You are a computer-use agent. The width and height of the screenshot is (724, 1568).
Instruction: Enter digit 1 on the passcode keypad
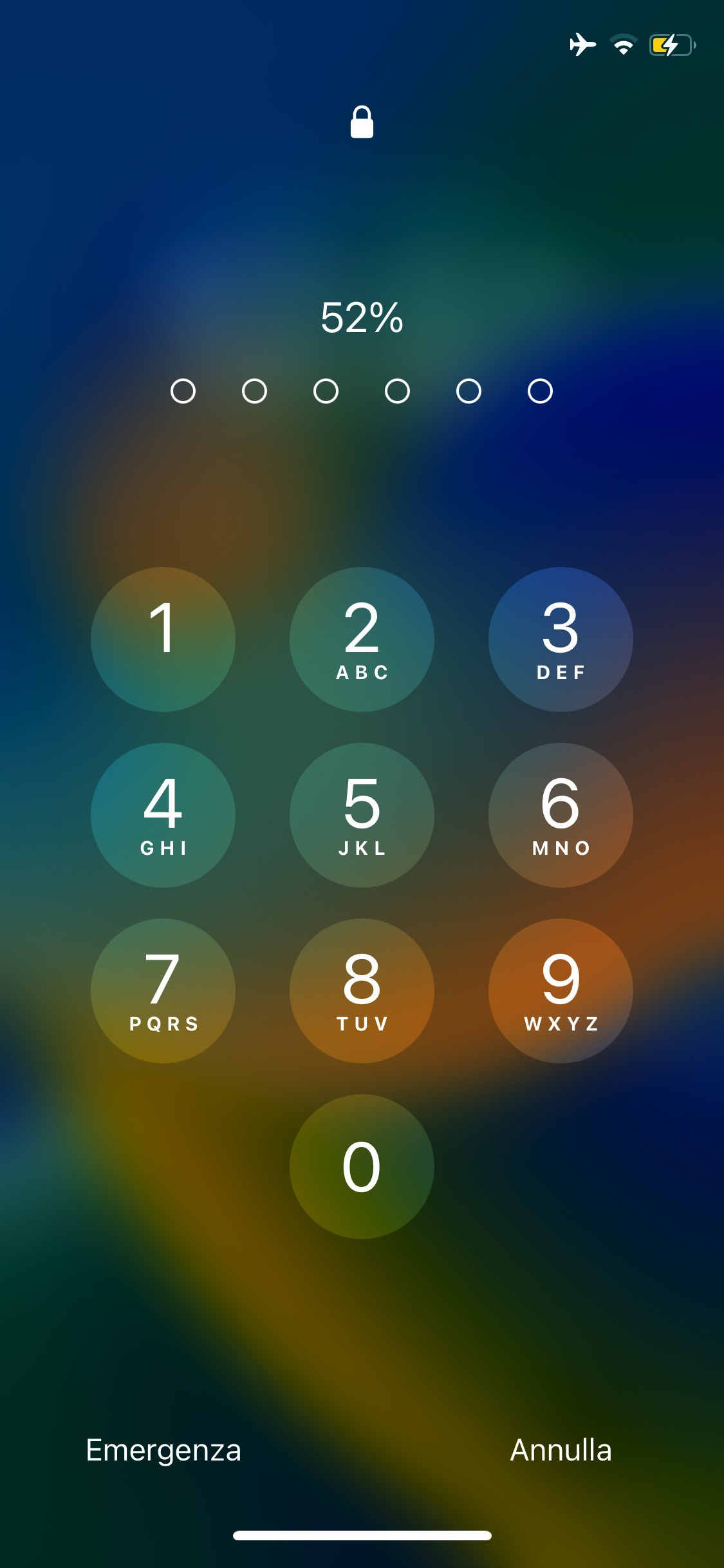tap(163, 639)
